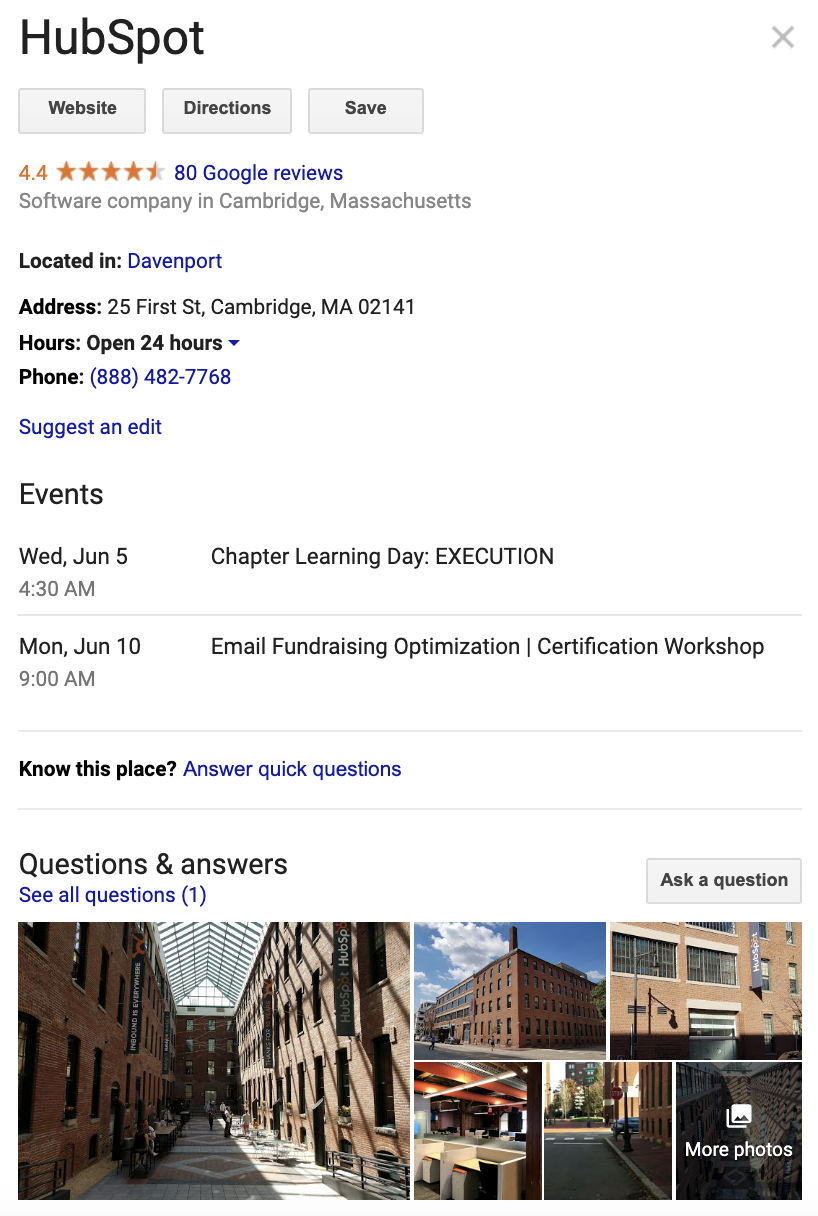Select Answer quick questions
The image size is (818, 1216).
click(292, 769)
